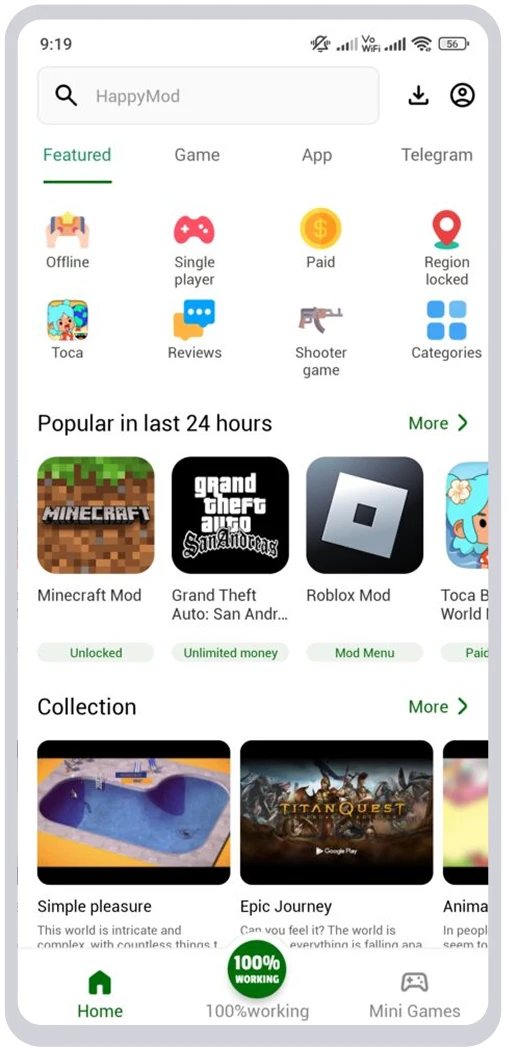
Task: Switch to the Game tab
Action: pos(197,155)
